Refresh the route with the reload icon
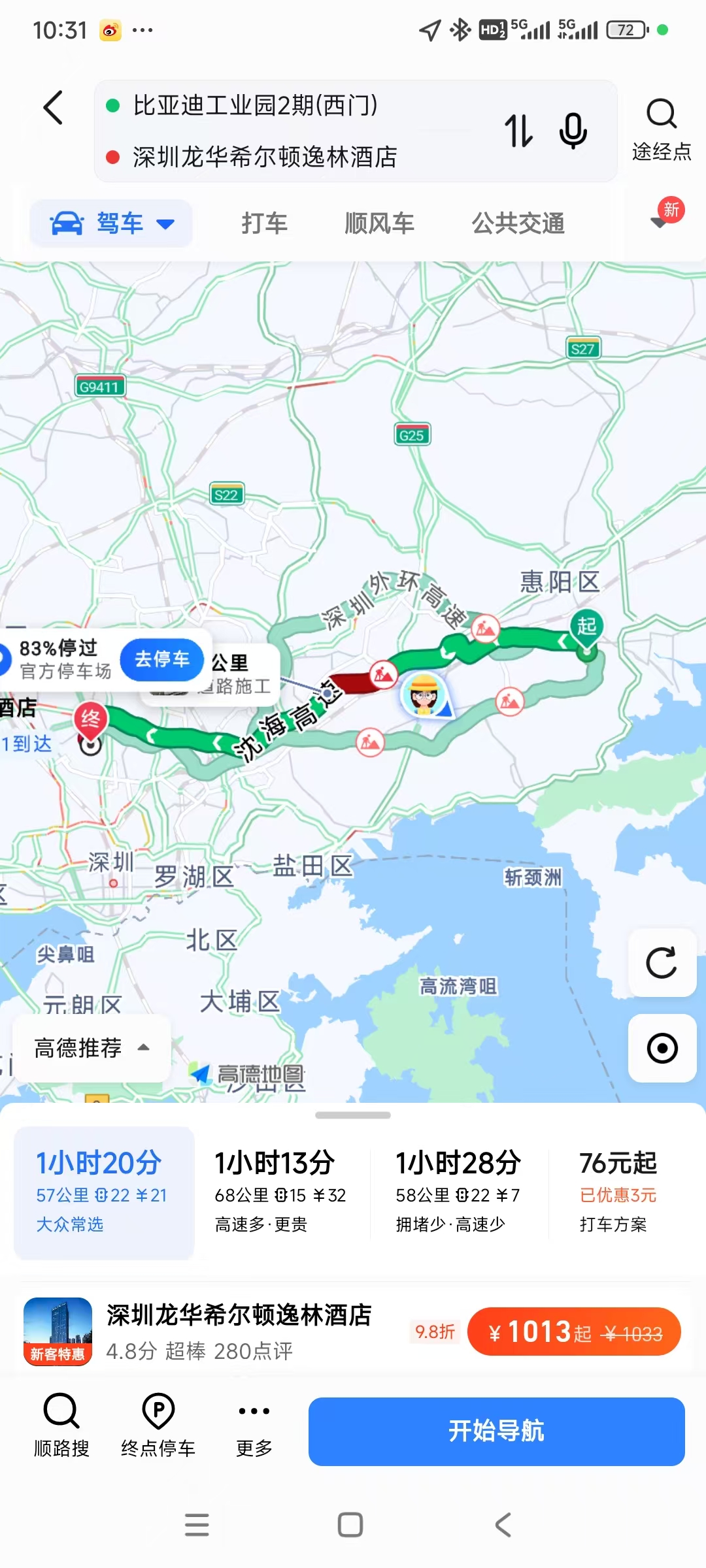The height and width of the screenshot is (1568, 706). pyautogui.click(x=662, y=962)
